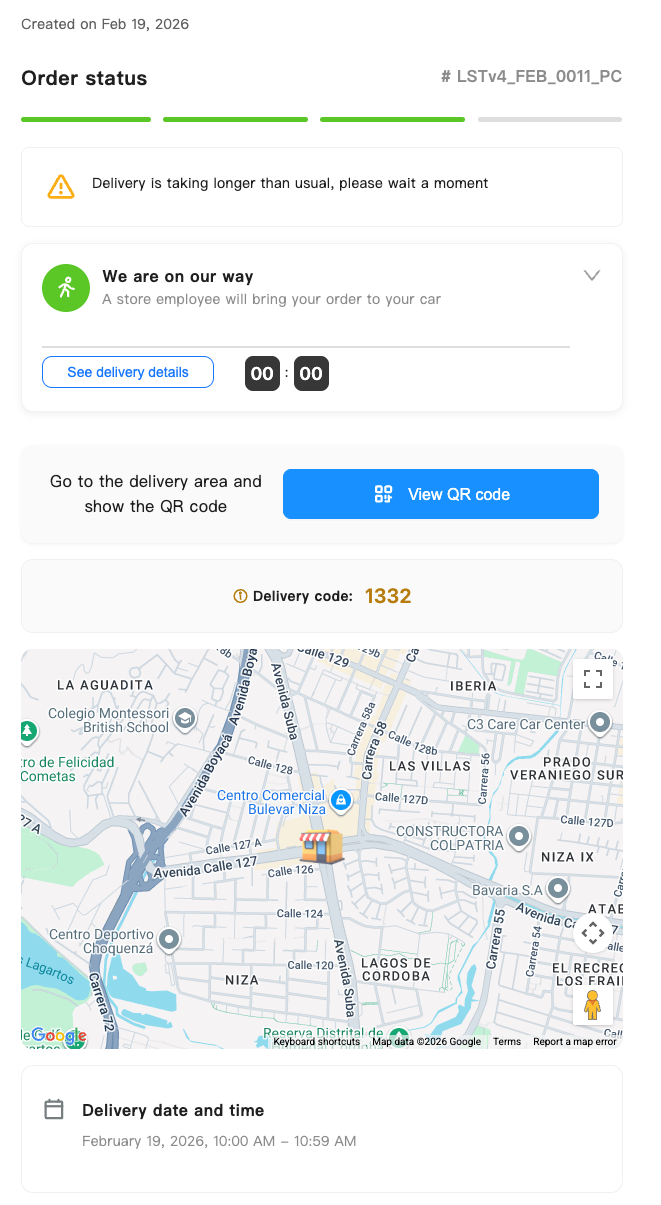The image size is (661, 1205).
Task: Toggle the map fullscreen view
Action: [592, 680]
